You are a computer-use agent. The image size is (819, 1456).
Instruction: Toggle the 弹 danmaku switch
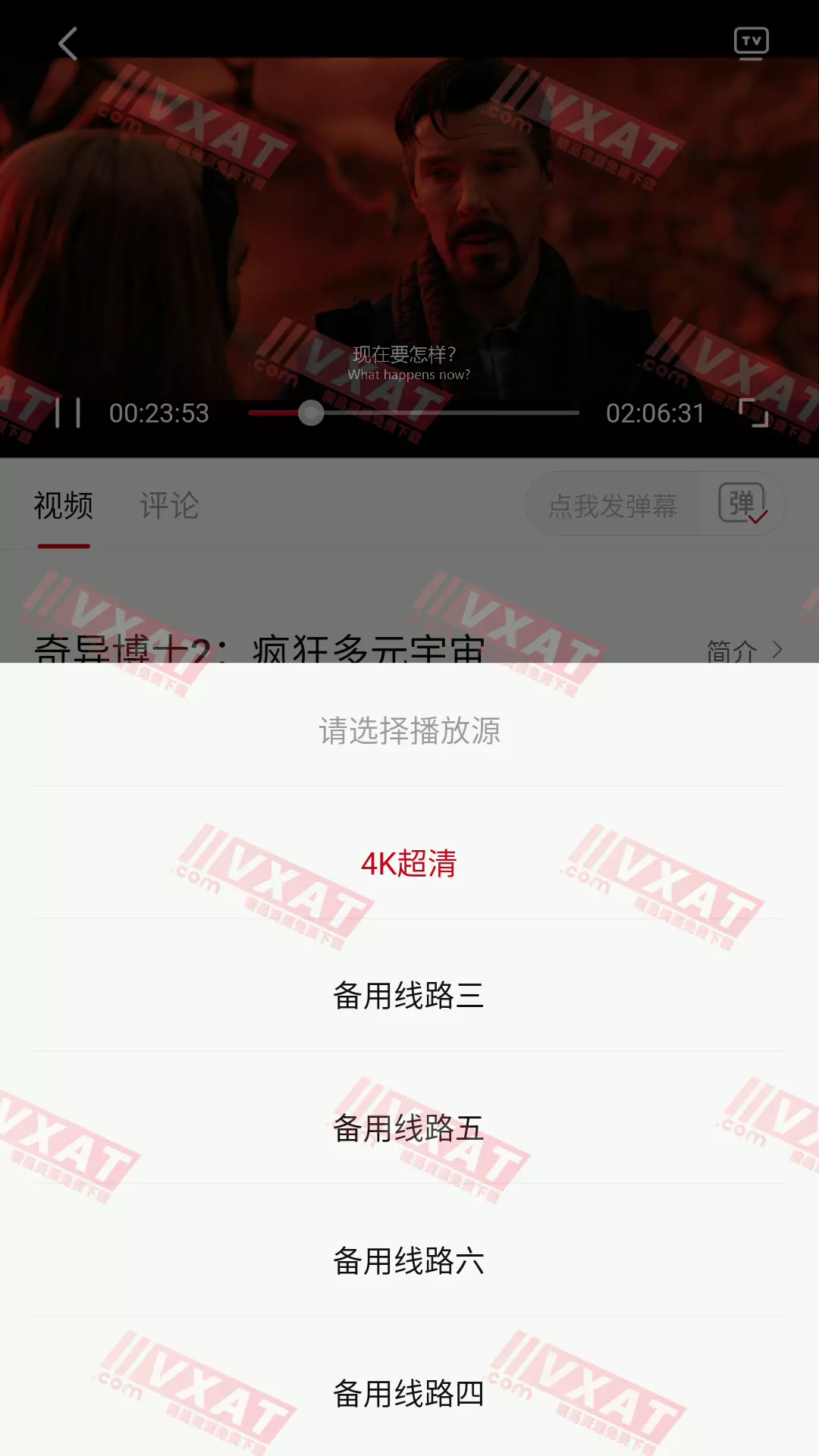[x=742, y=504]
